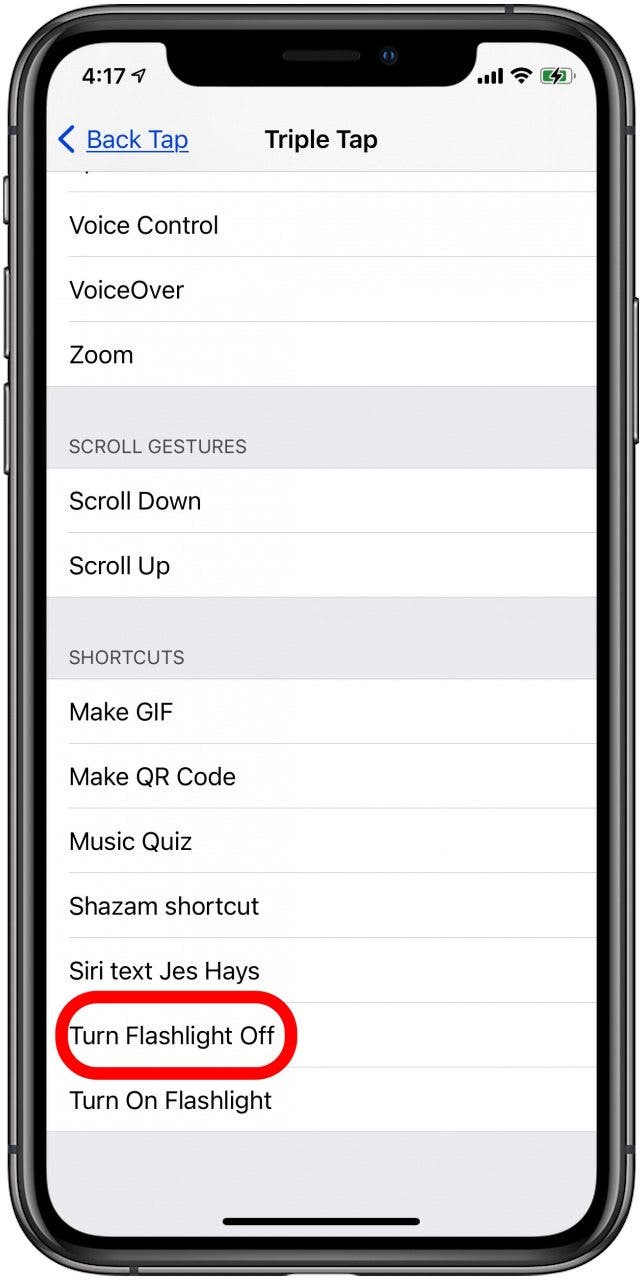This screenshot has width=642, height=1280.
Task: Assign Scroll Down to triple tap
Action: 135,501
